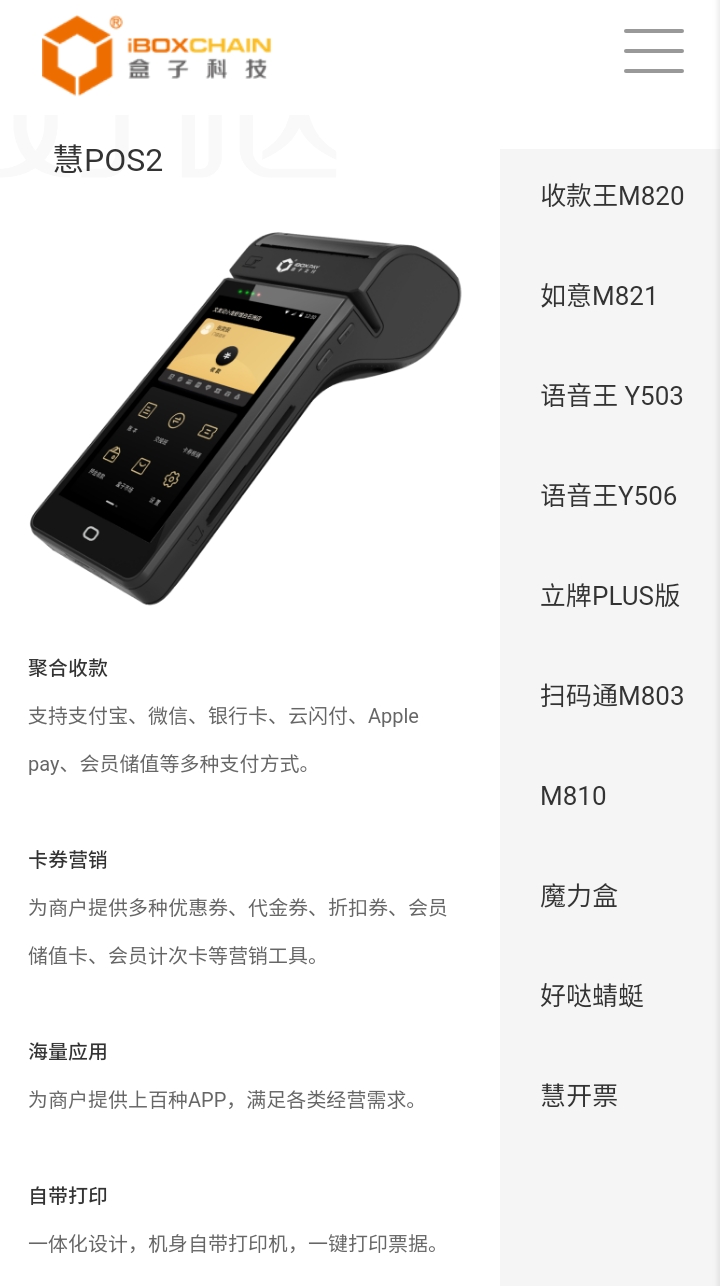Go to 立牌PLUS版
This screenshot has width=720, height=1286.
click(610, 596)
